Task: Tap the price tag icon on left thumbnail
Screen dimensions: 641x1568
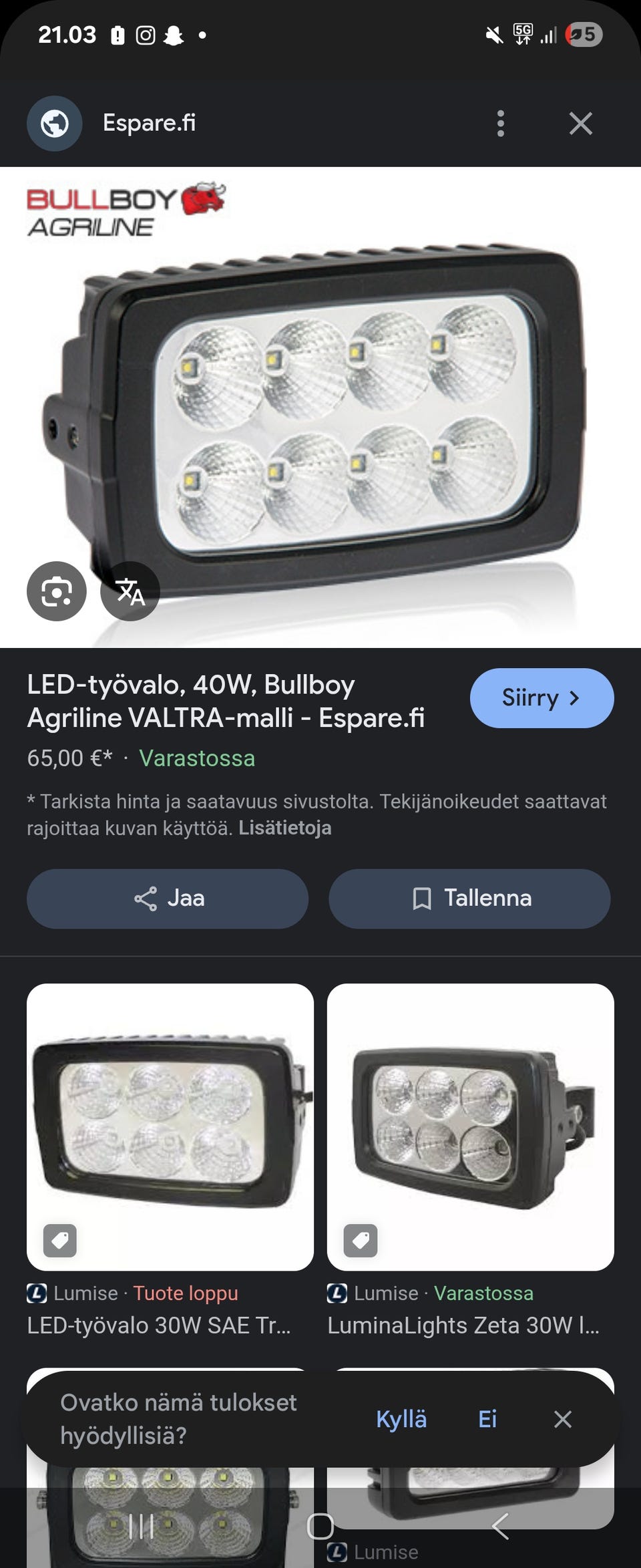Action: click(60, 1241)
